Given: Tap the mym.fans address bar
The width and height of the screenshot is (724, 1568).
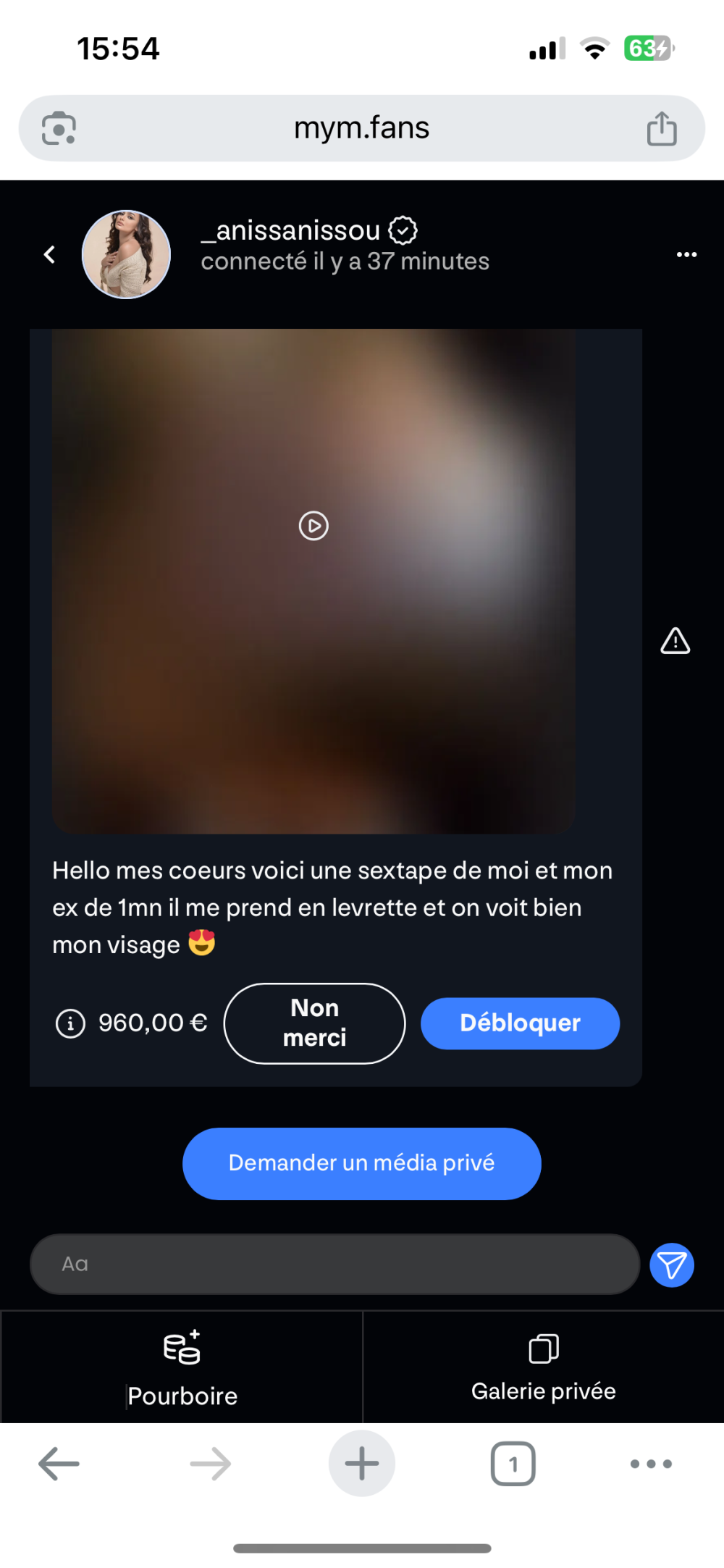Looking at the screenshot, I should [x=361, y=128].
